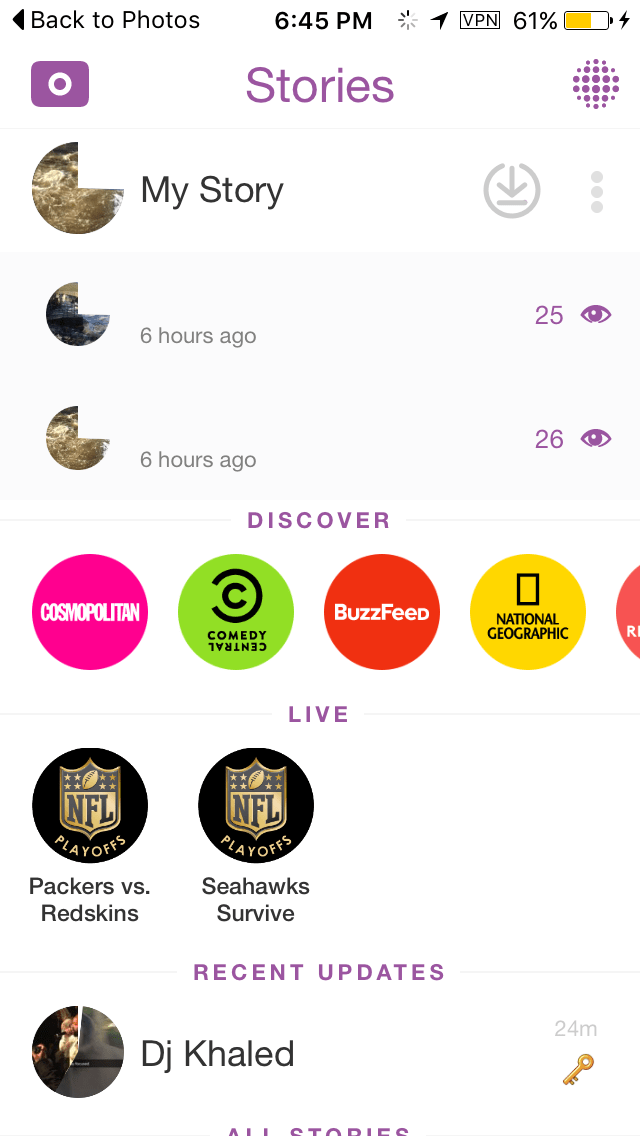The height and width of the screenshot is (1136, 640).
Task: Open My Story options menu
Action: (597, 191)
